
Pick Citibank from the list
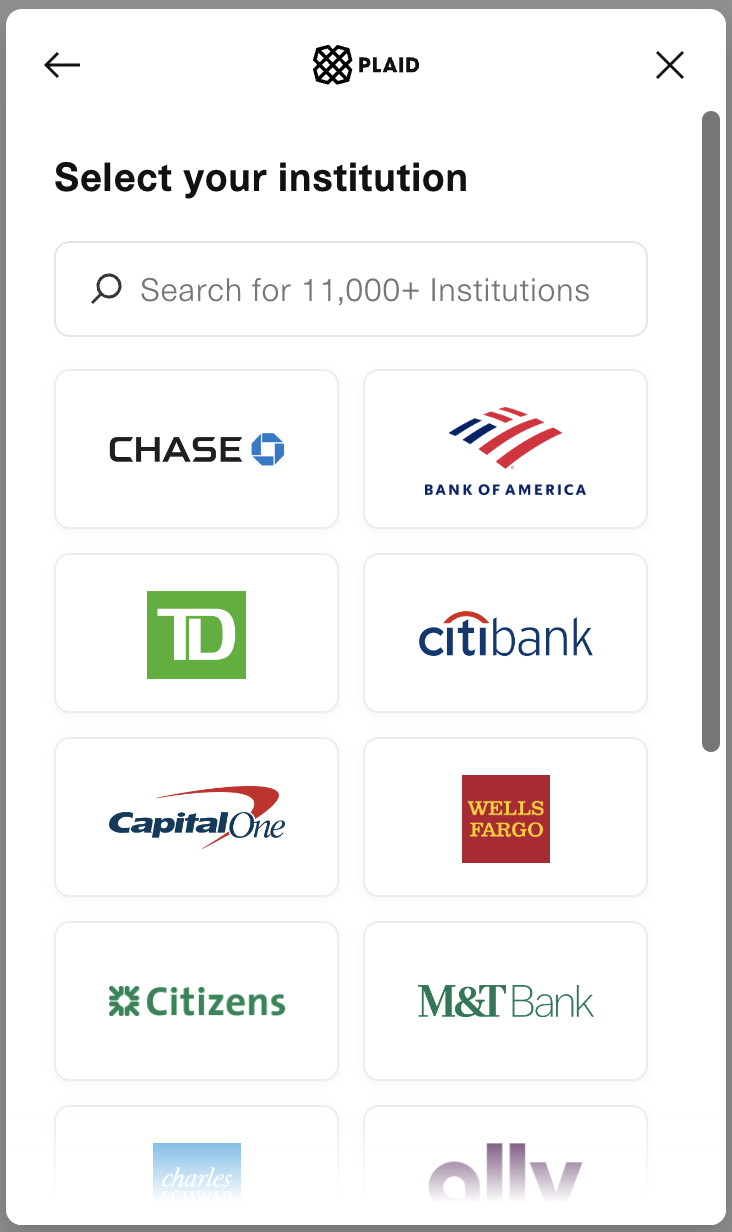pos(505,633)
